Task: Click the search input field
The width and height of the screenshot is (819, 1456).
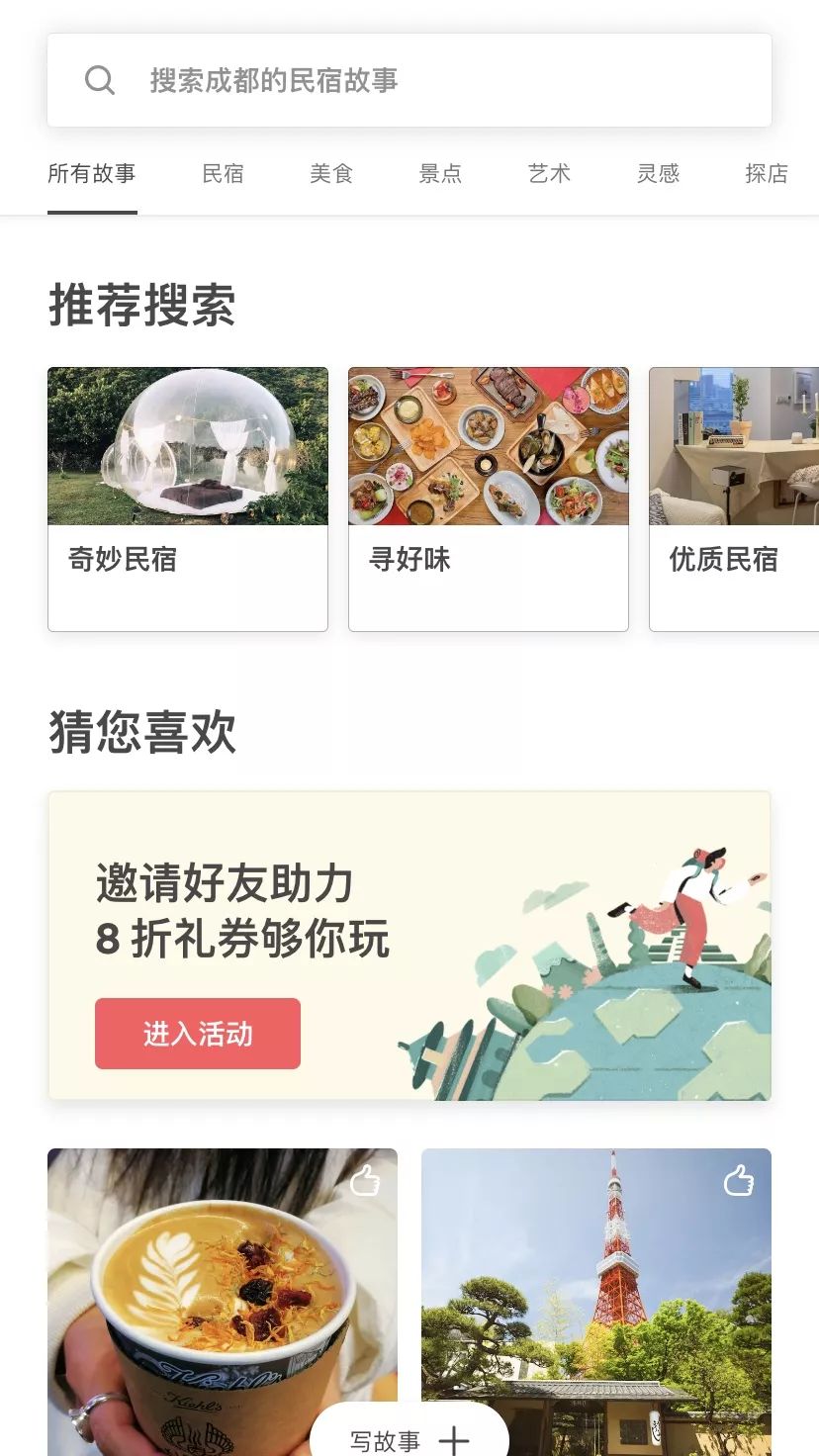Action: pos(410,79)
